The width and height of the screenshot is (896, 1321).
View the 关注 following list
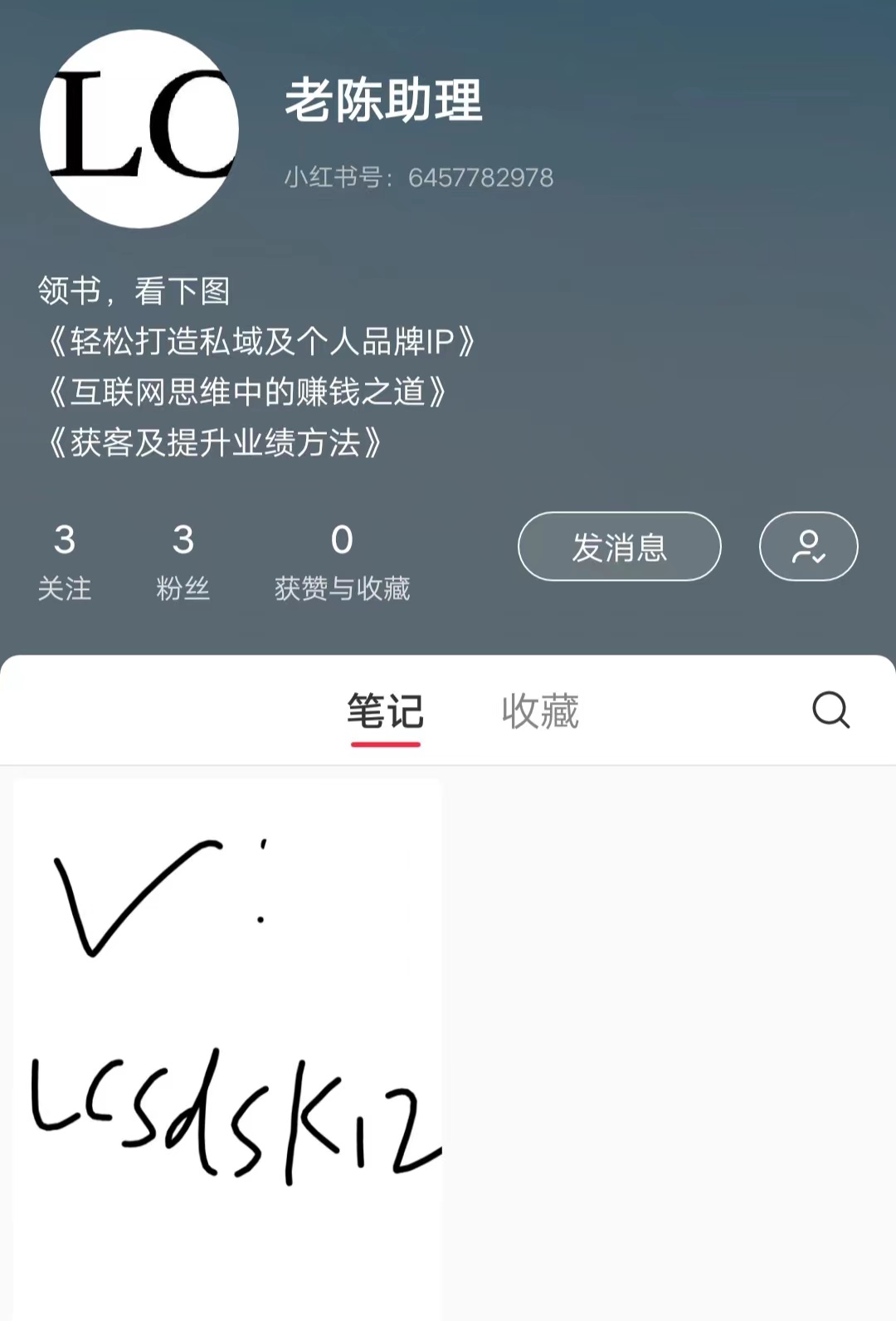click(x=65, y=561)
